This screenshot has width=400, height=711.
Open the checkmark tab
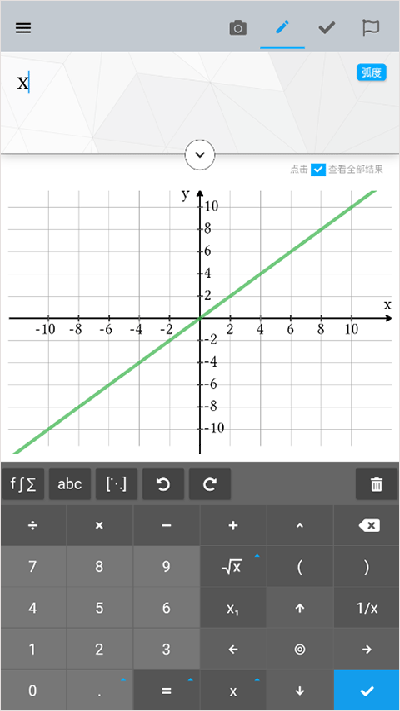coord(327,28)
